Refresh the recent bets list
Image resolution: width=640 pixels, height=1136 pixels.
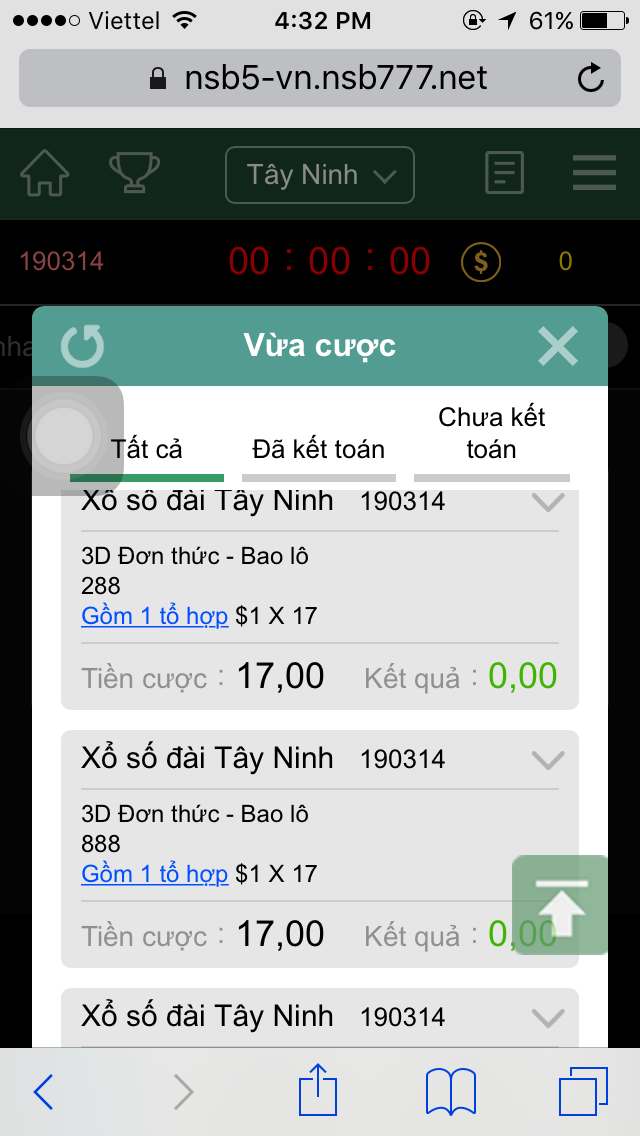click(82, 346)
